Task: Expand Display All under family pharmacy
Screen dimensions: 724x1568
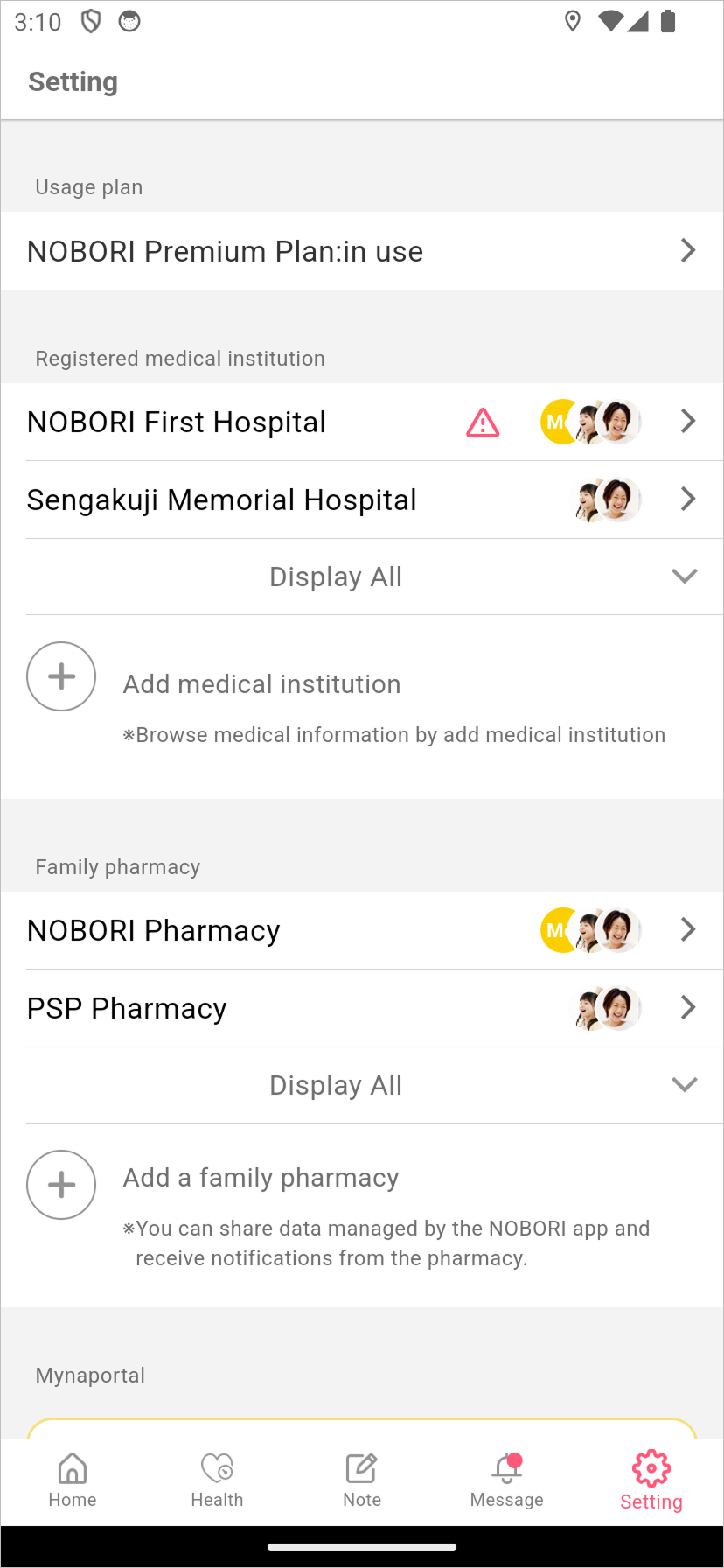Action: (x=362, y=1085)
